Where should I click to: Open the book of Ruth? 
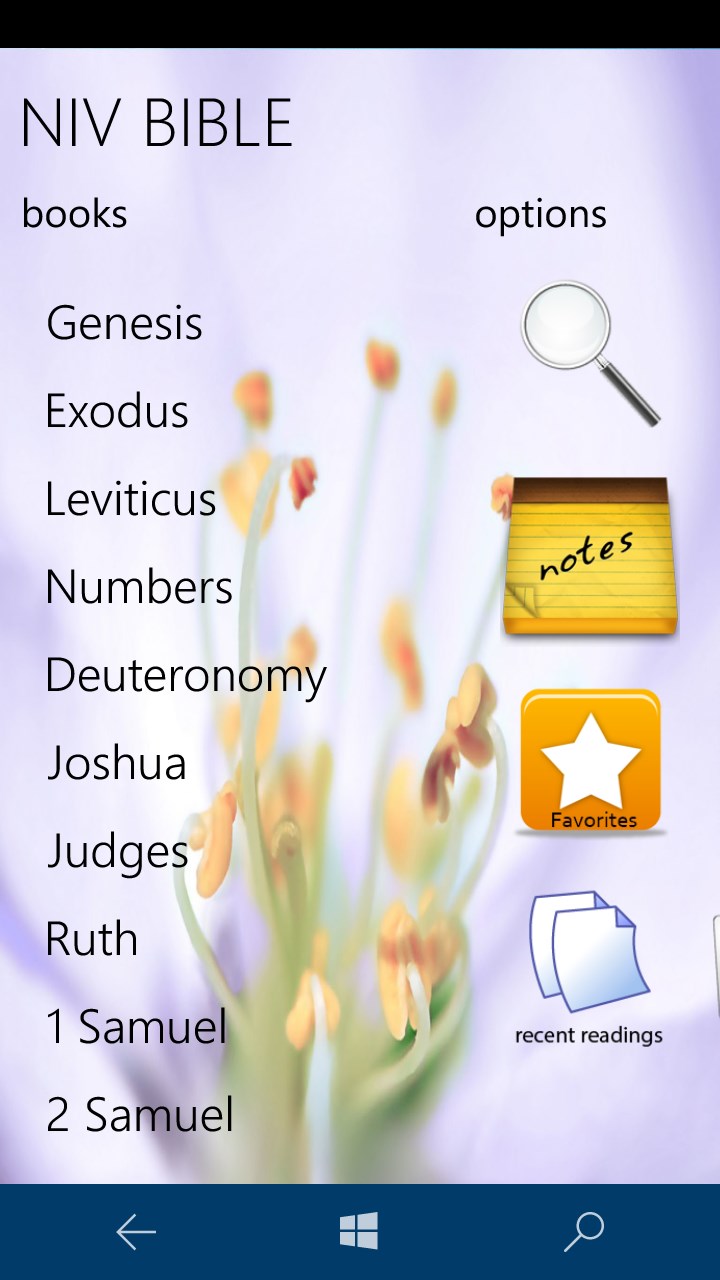click(91, 938)
